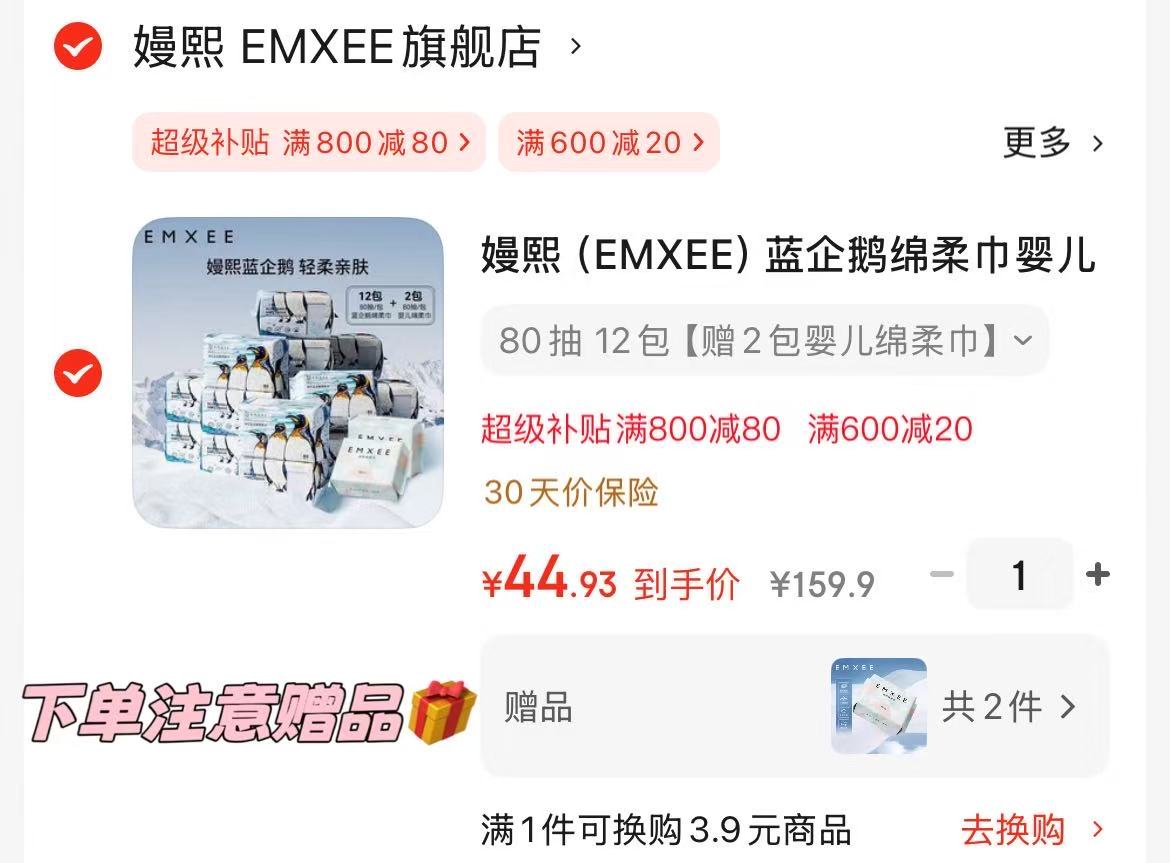The height and width of the screenshot is (863, 1170).
Task: Uncheck the 蓝企鹅绵柔巾 item checkbox
Action: pyautogui.click(x=77, y=373)
